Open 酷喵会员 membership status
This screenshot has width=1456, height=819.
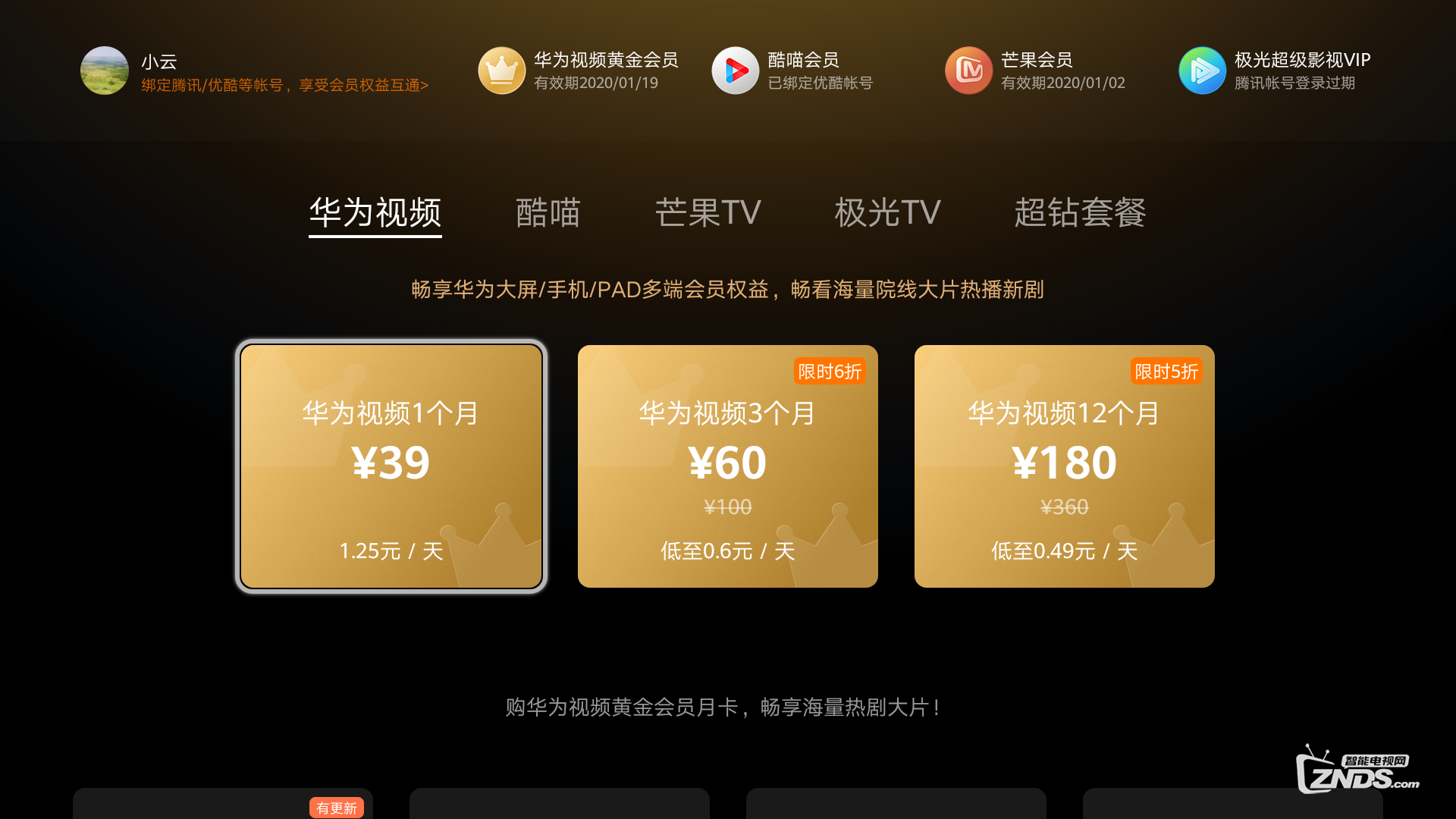[x=793, y=71]
